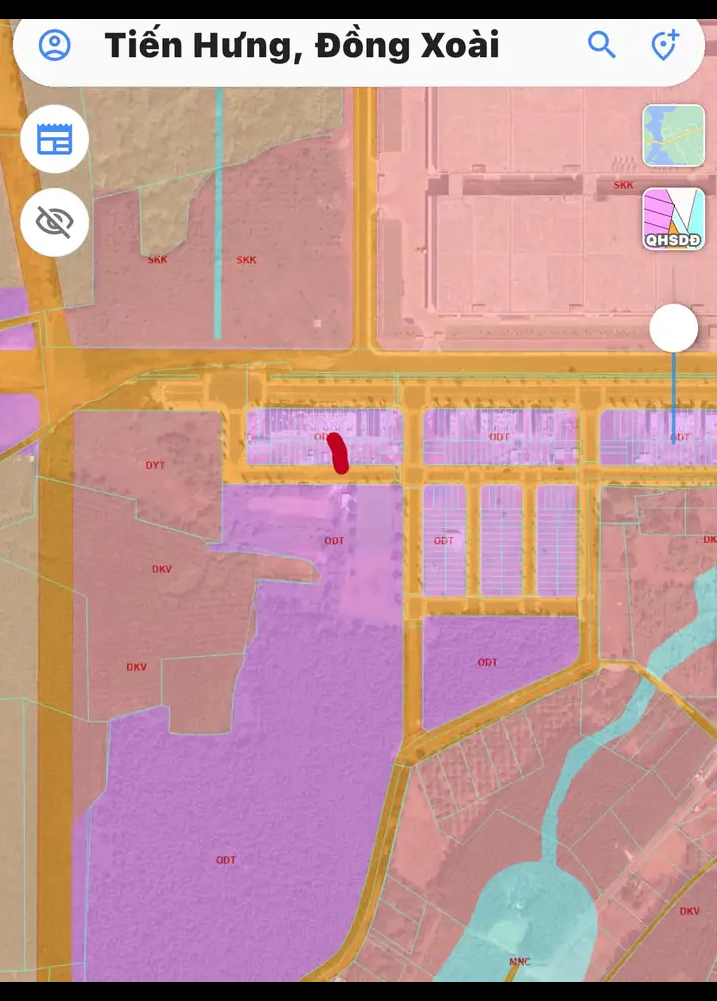
Task: Open the user profile icon
Action: click(55, 45)
